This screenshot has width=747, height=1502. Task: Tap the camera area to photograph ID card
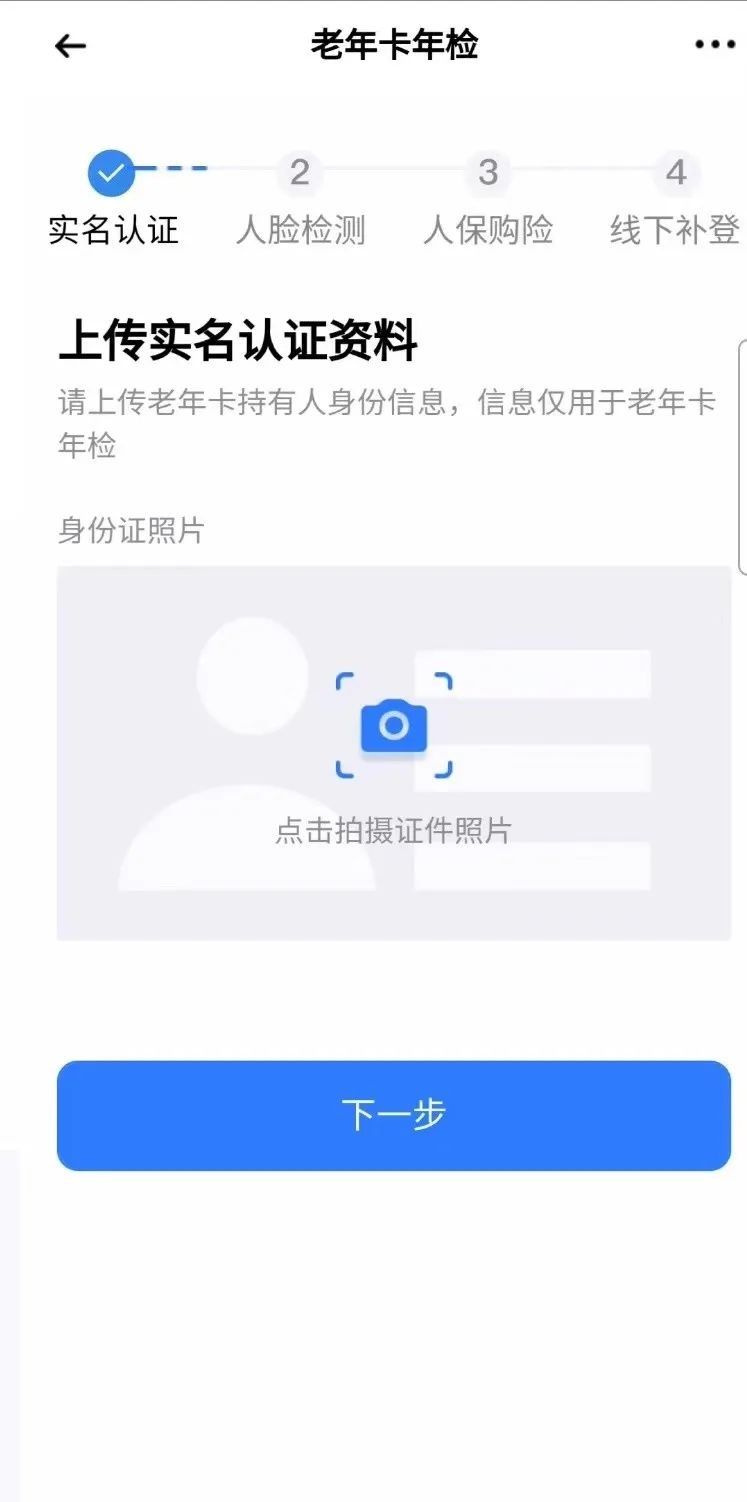pos(394,727)
